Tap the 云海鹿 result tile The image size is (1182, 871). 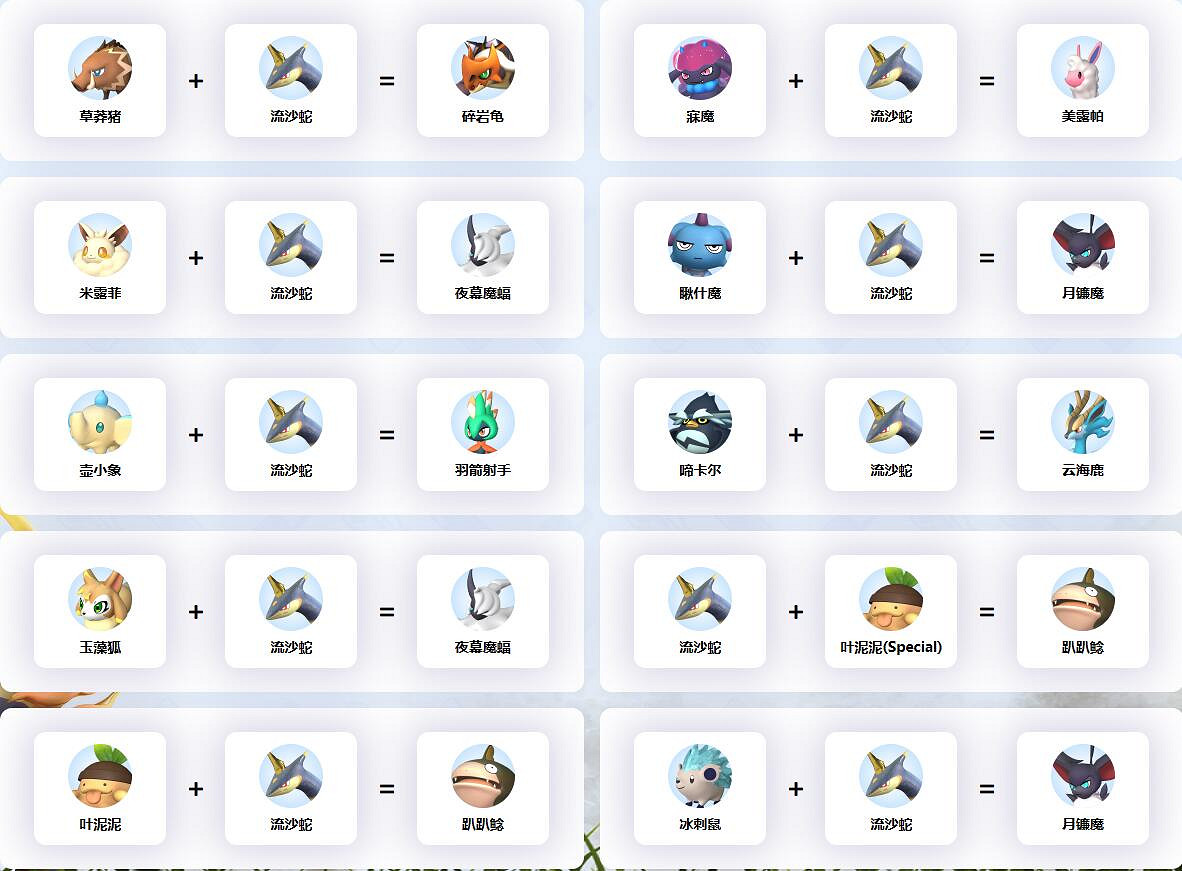1082,435
